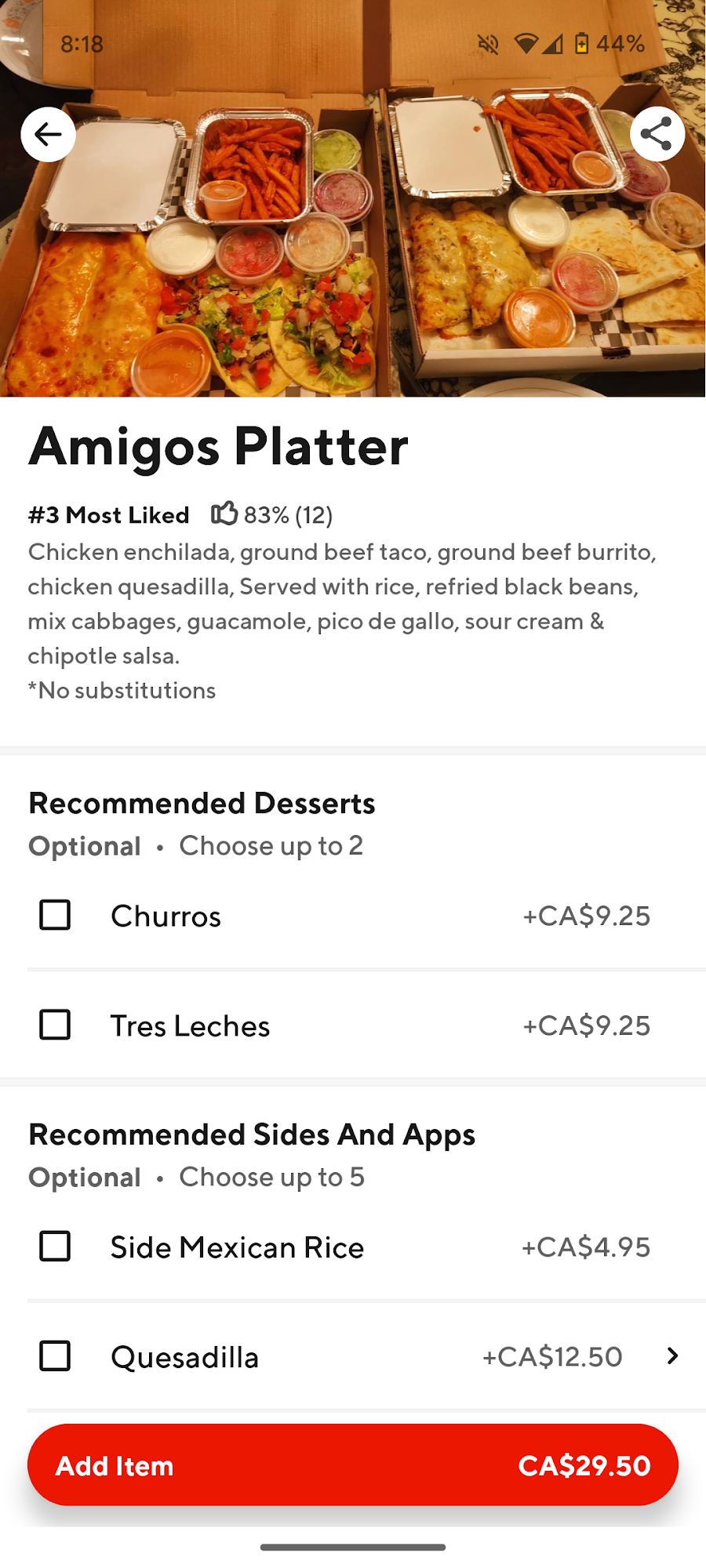Add Item to cart for CA$29.50
This screenshot has width=706, height=1568.
pyautogui.click(x=353, y=1465)
